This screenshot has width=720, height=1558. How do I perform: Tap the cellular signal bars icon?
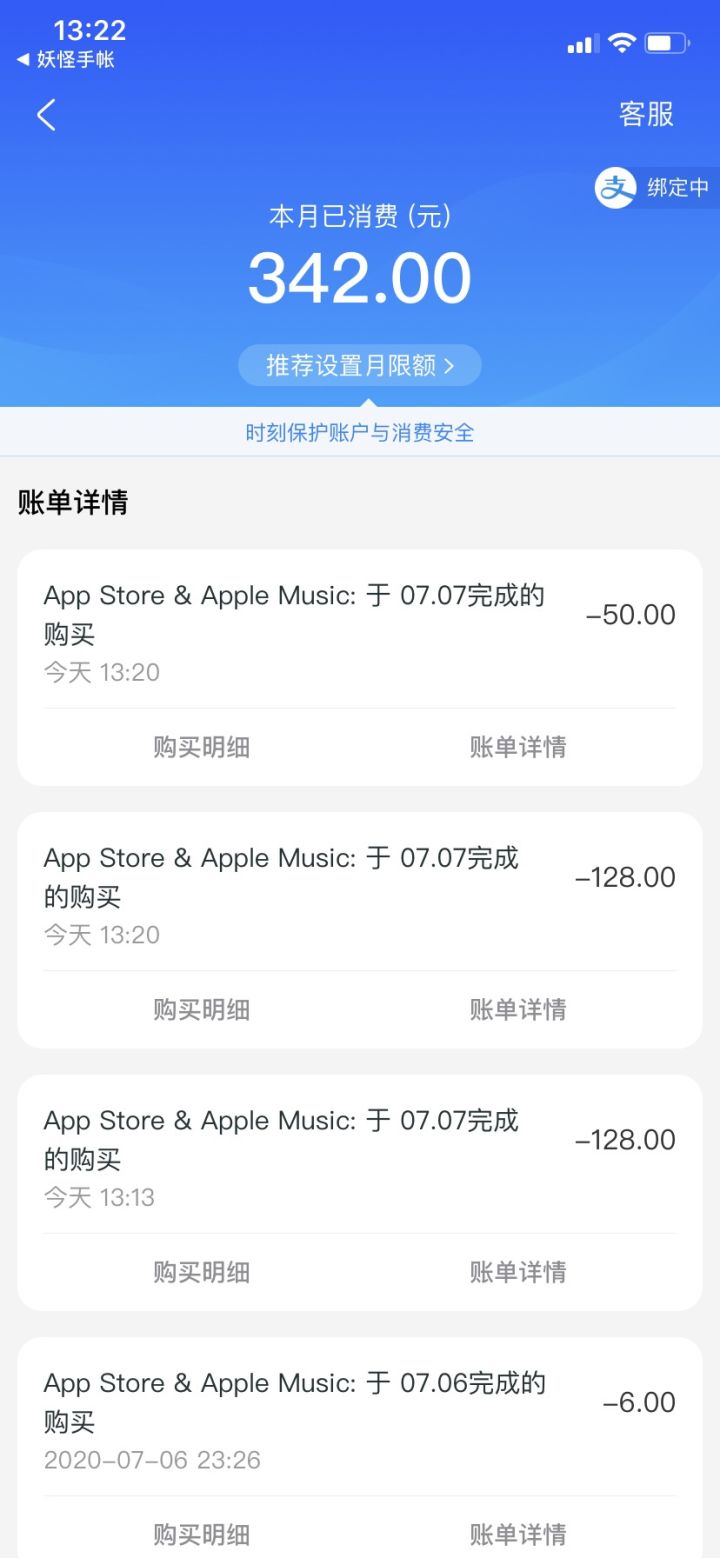[585, 43]
